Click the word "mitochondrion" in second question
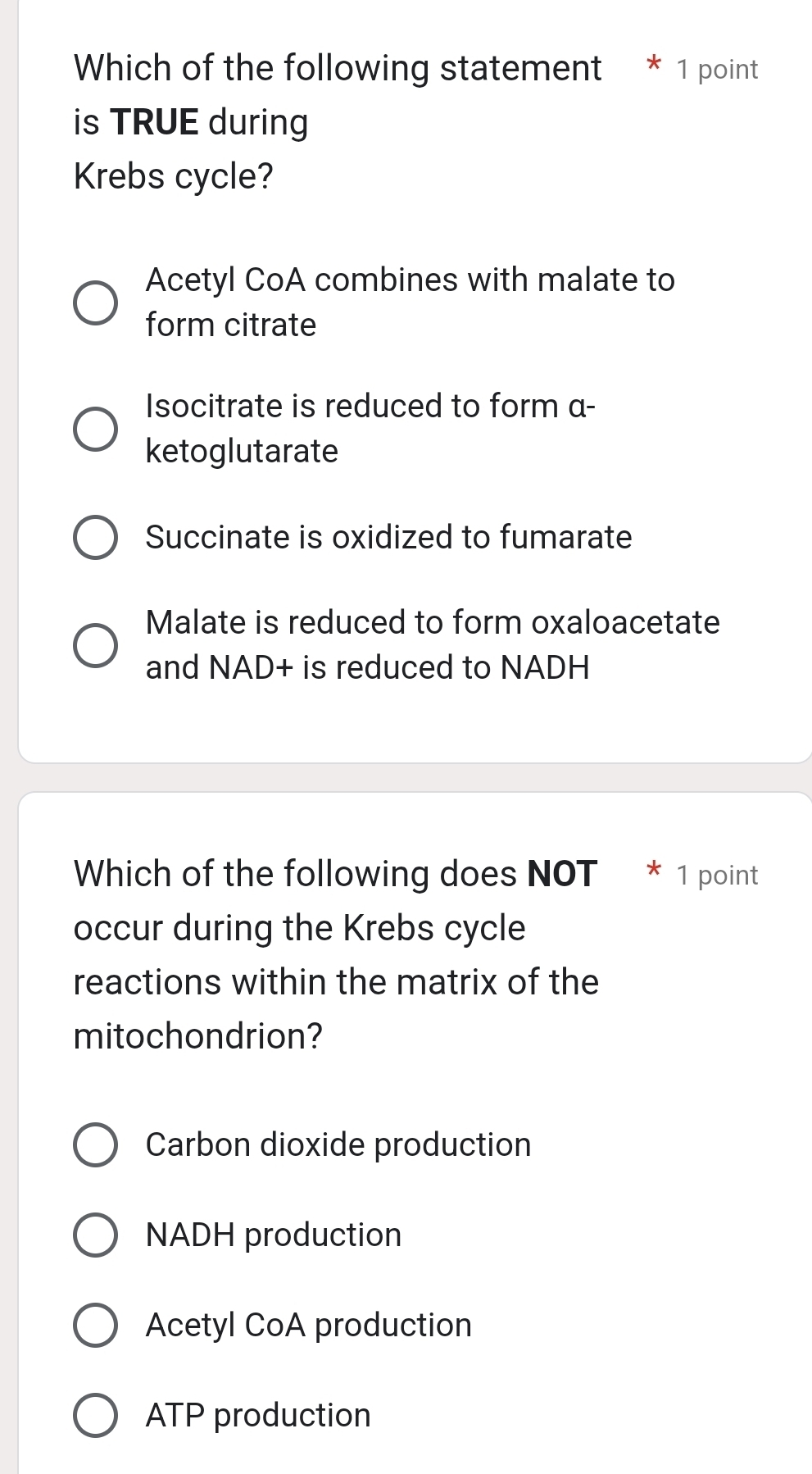The image size is (812, 1474). coord(188,1036)
